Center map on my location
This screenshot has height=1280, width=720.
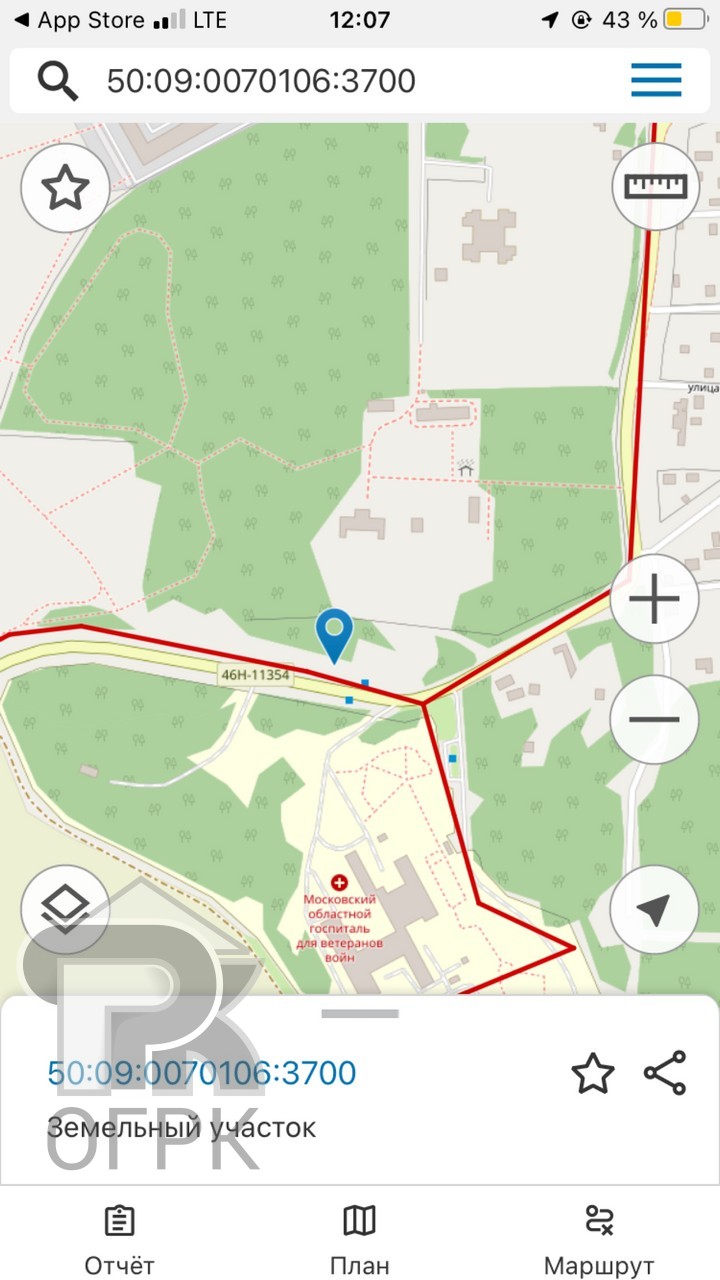coord(654,909)
